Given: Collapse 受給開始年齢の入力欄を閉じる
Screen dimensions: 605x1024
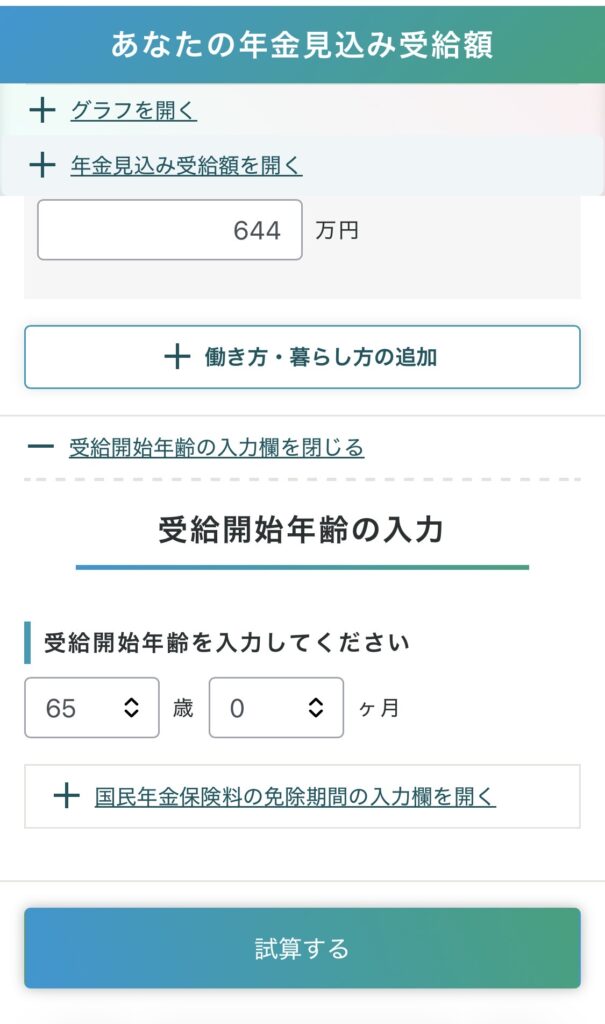Looking at the screenshot, I should click(215, 447).
